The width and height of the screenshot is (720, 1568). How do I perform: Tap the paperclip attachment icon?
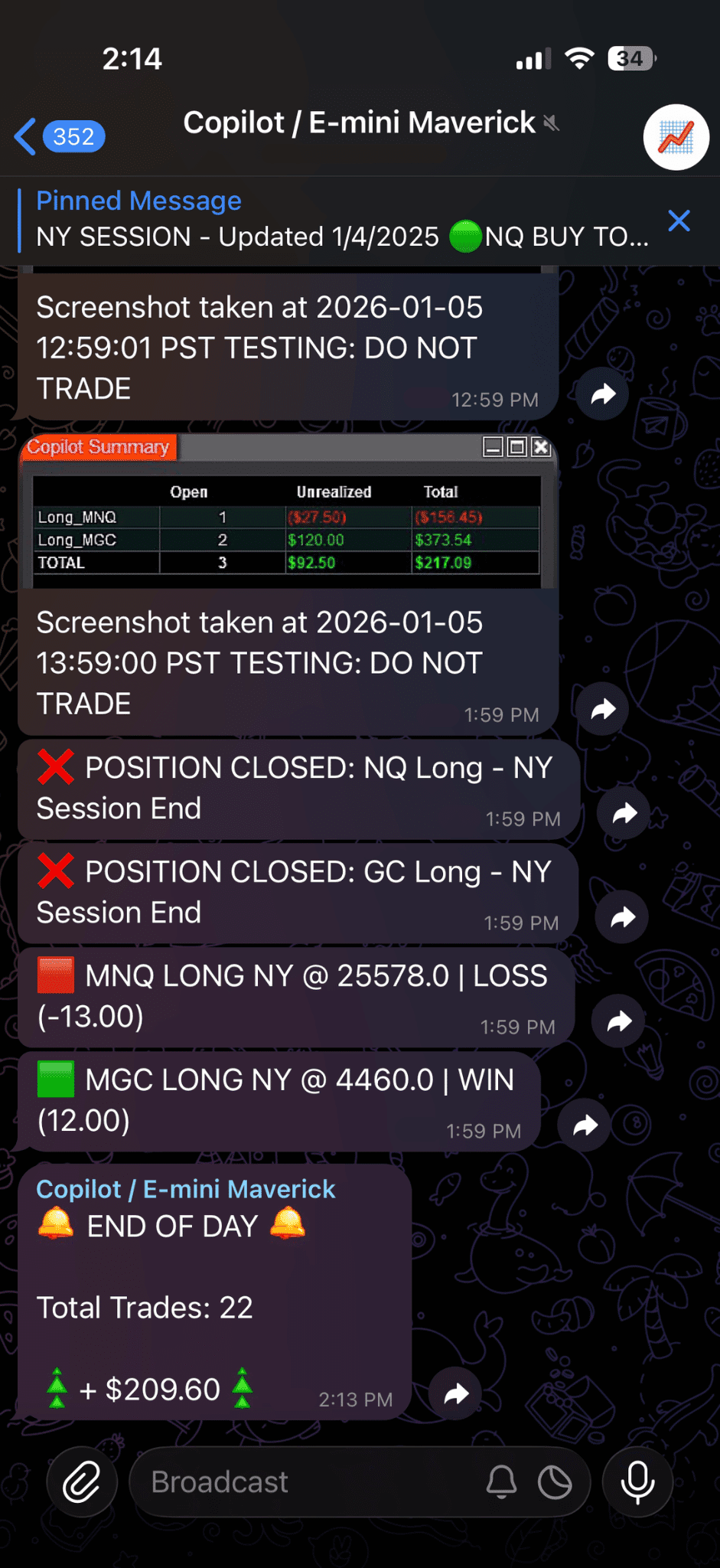pyautogui.click(x=81, y=1481)
